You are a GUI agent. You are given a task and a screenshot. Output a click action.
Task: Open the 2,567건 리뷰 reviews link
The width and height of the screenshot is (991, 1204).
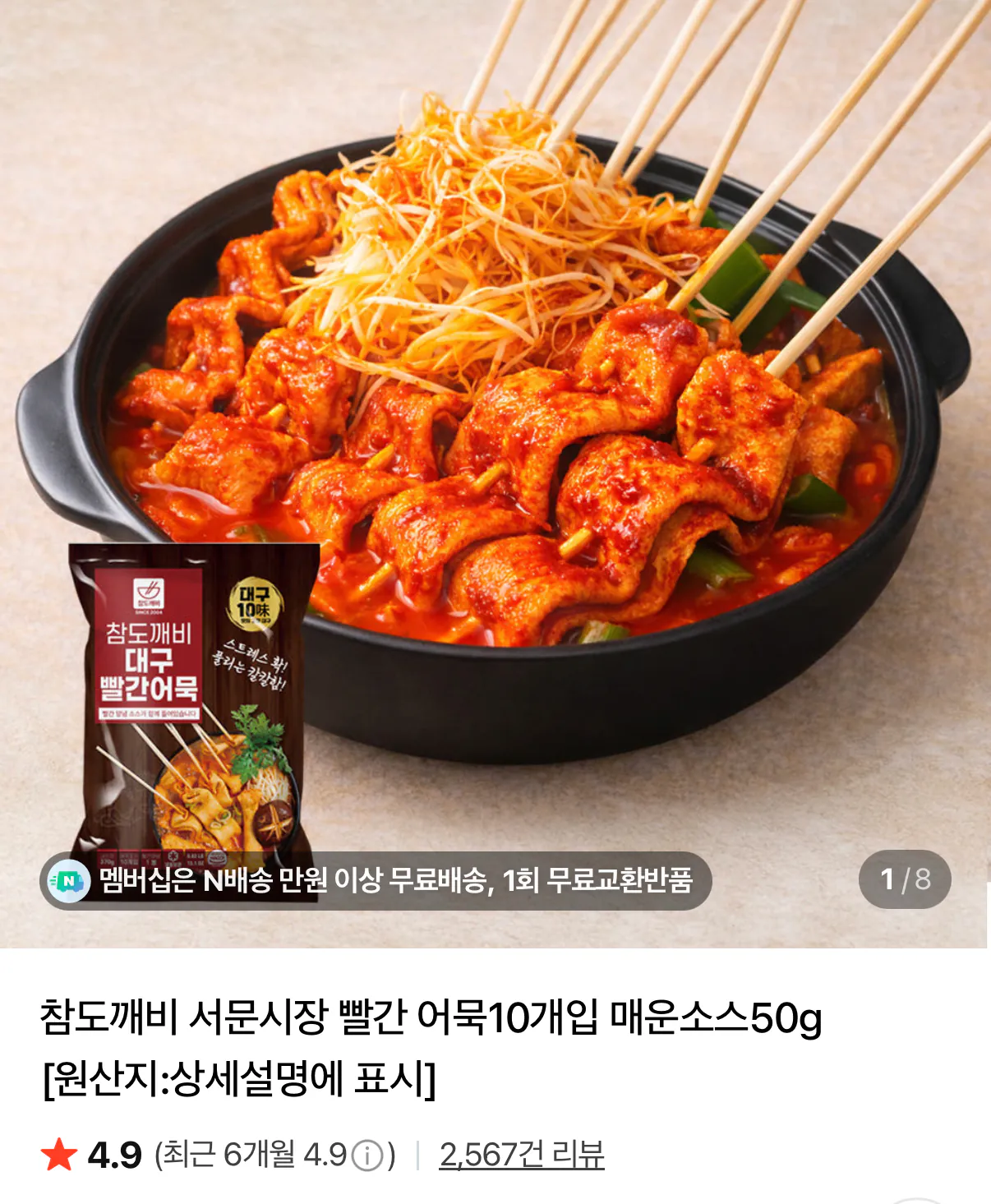522,1155
